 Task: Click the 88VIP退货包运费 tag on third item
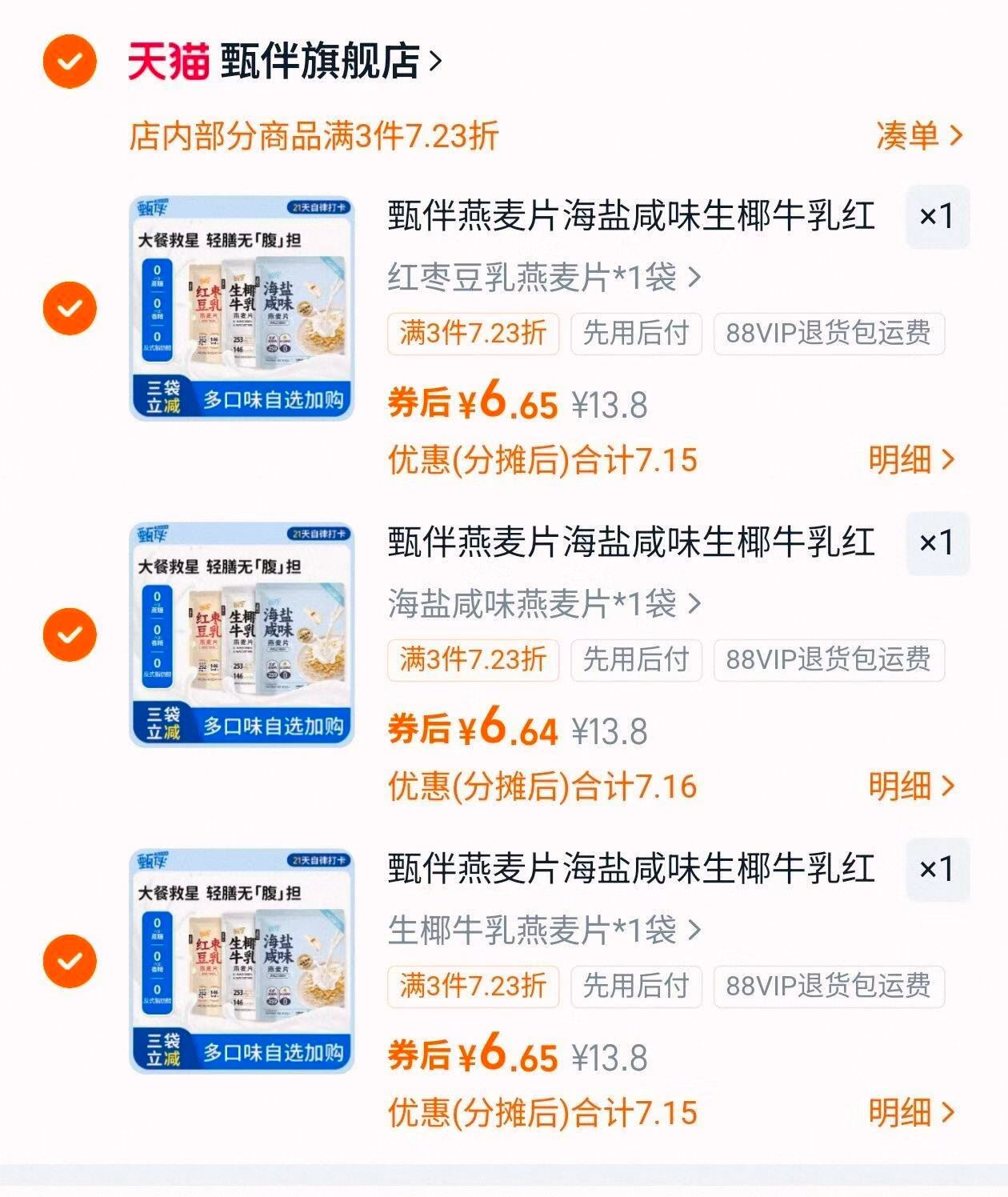[828, 988]
